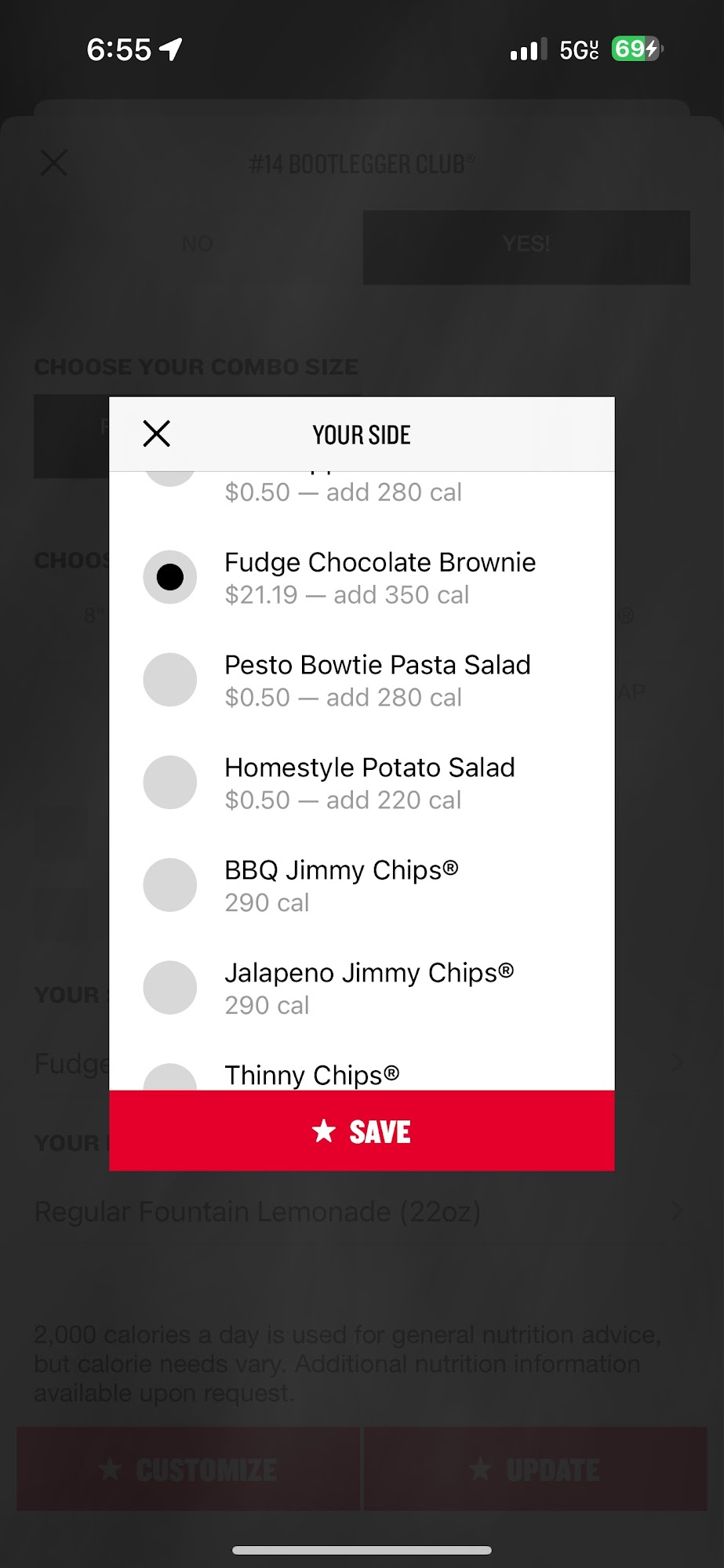724x1568 pixels.
Task: Select Fudge Chocolate Brownie as side
Action: point(169,578)
